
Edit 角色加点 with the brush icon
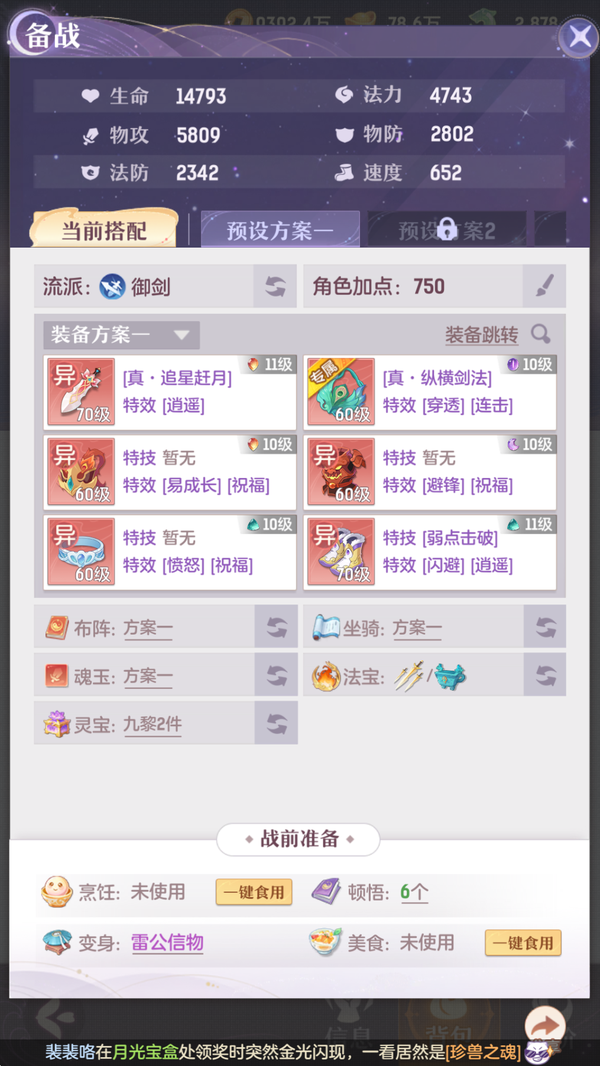(544, 287)
